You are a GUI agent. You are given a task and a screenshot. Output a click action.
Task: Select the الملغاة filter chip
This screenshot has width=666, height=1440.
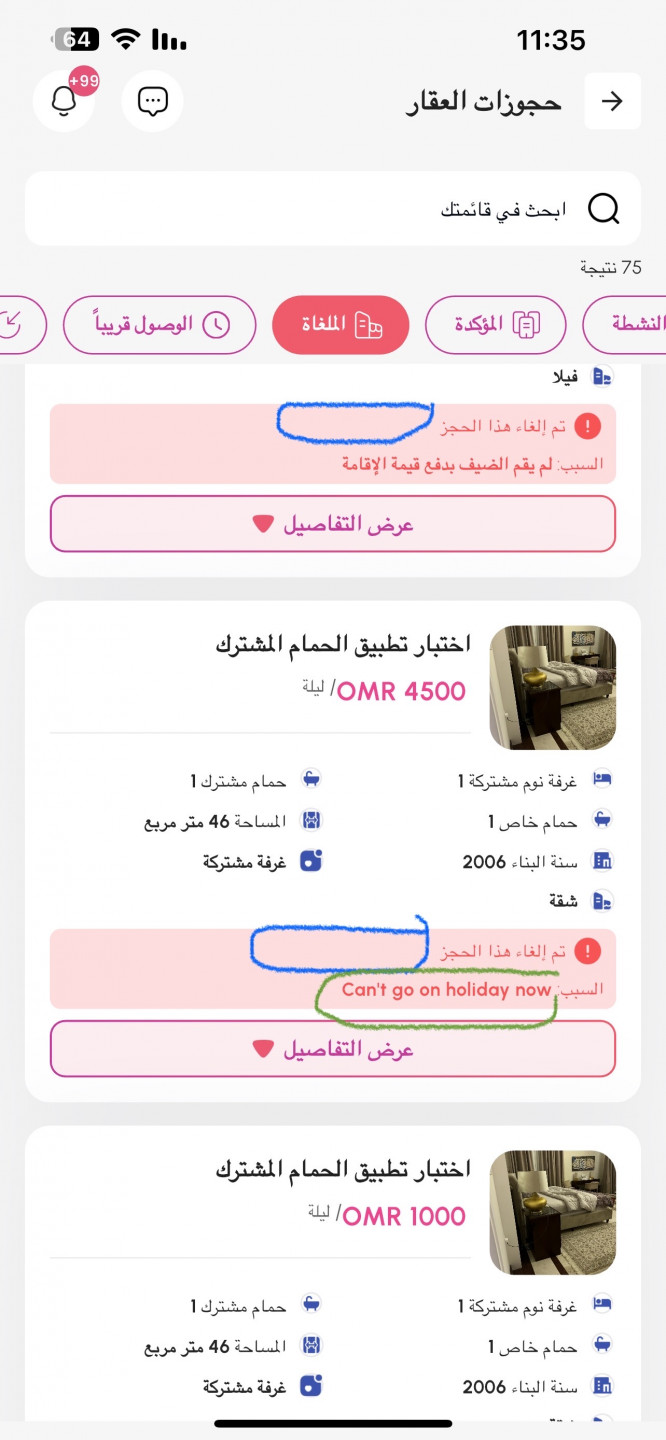(x=340, y=325)
